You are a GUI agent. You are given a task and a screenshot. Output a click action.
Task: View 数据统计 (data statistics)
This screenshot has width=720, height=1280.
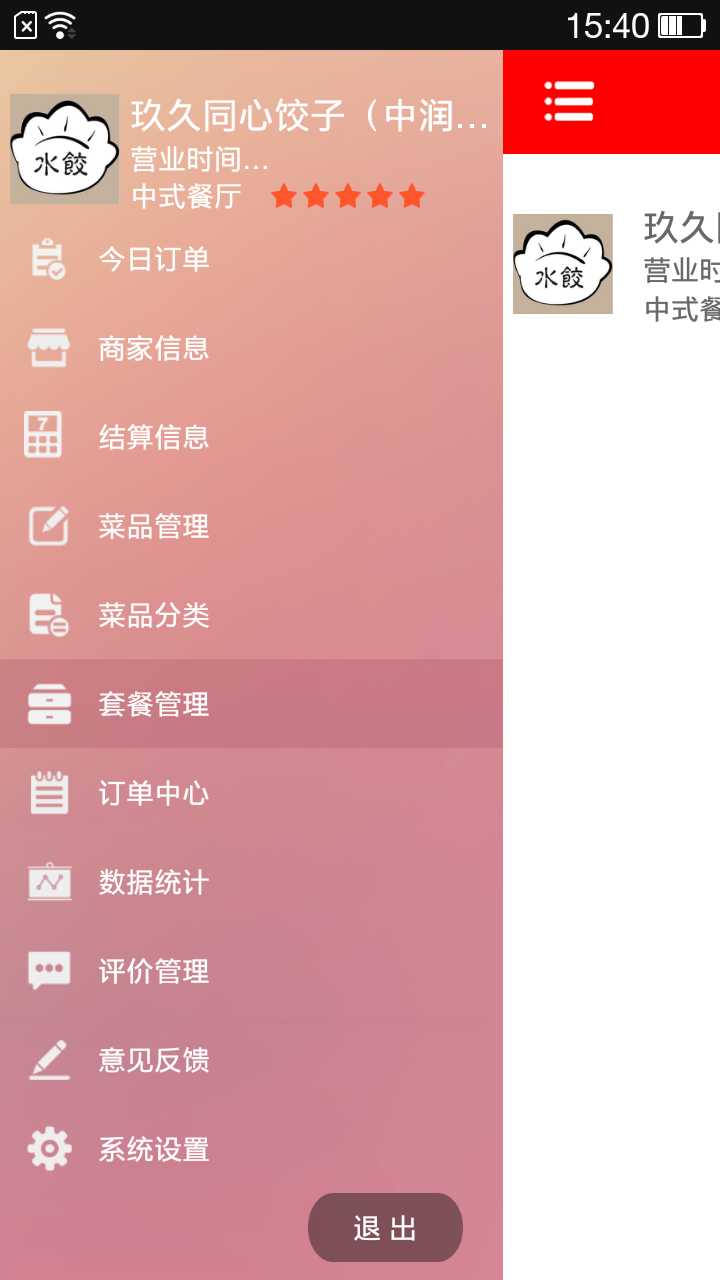pos(153,883)
